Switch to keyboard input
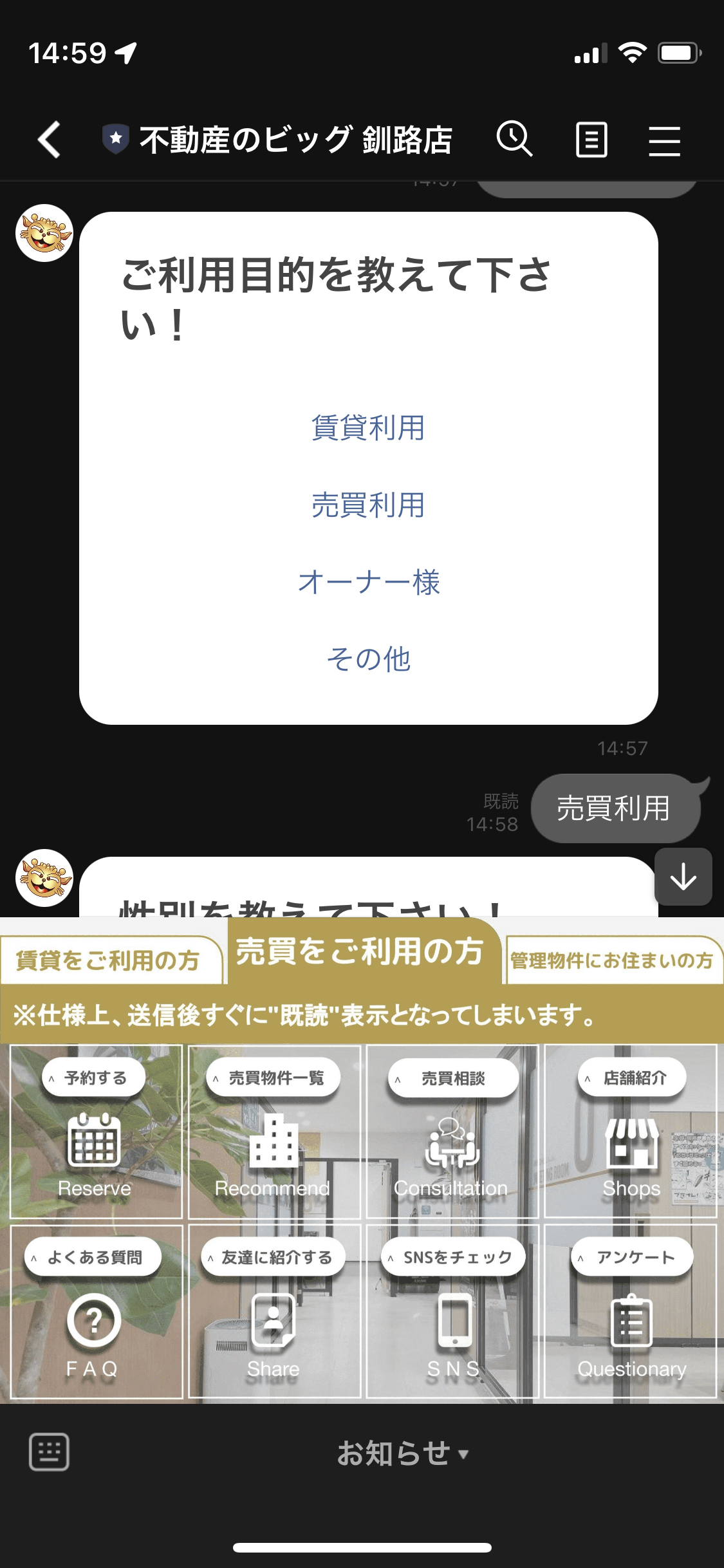The width and height of the screenshot is (724, 1568). point(49,1452)
